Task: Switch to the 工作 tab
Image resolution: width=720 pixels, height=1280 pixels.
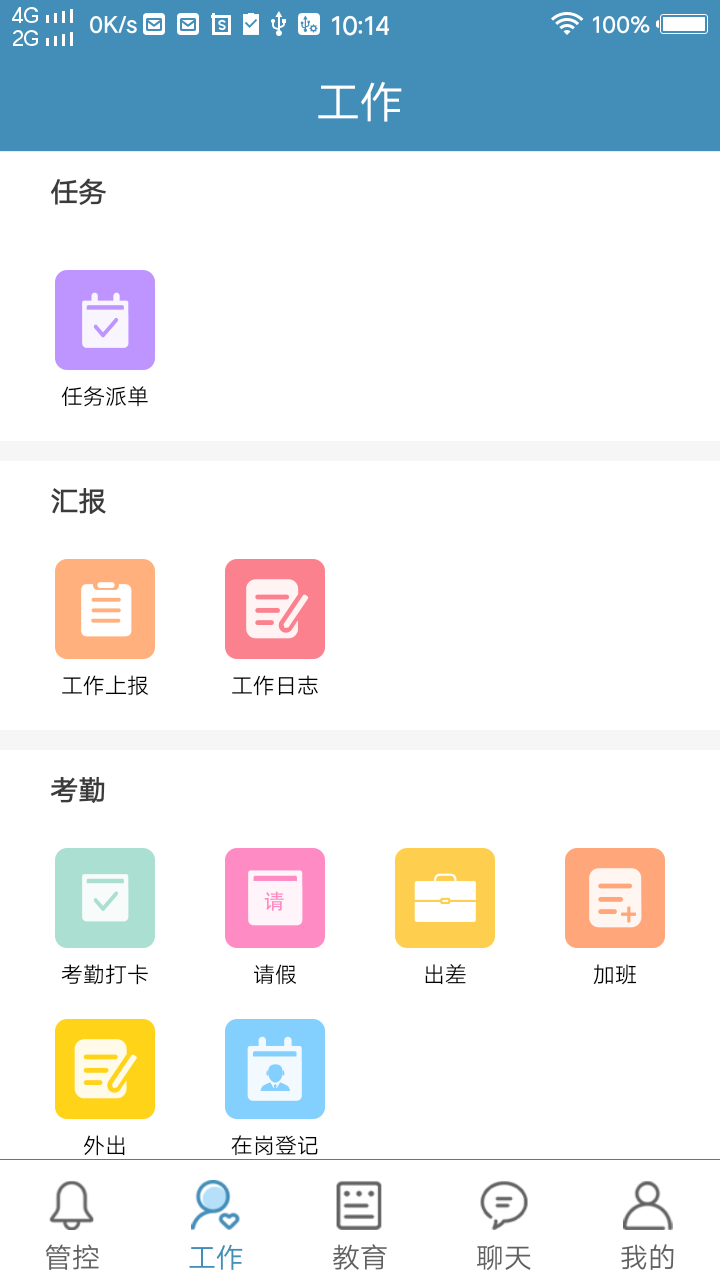Action: point(215,1220)
